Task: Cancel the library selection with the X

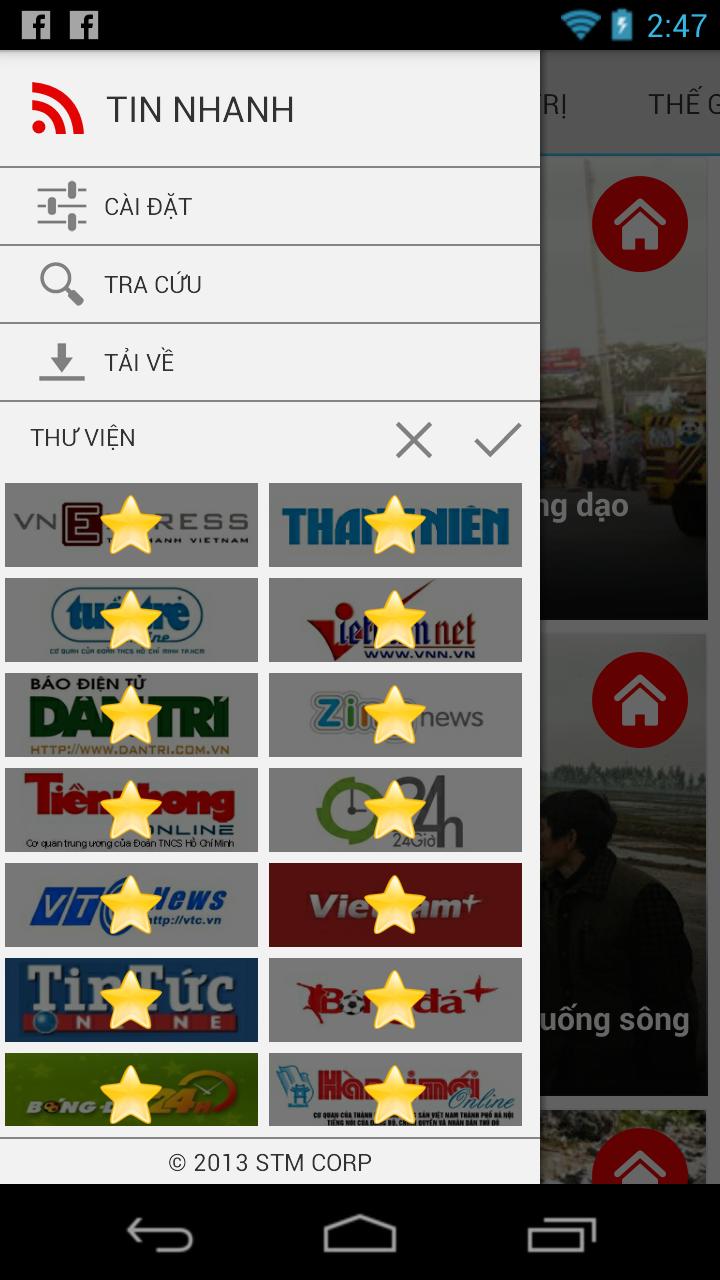Action: point(414,440)
